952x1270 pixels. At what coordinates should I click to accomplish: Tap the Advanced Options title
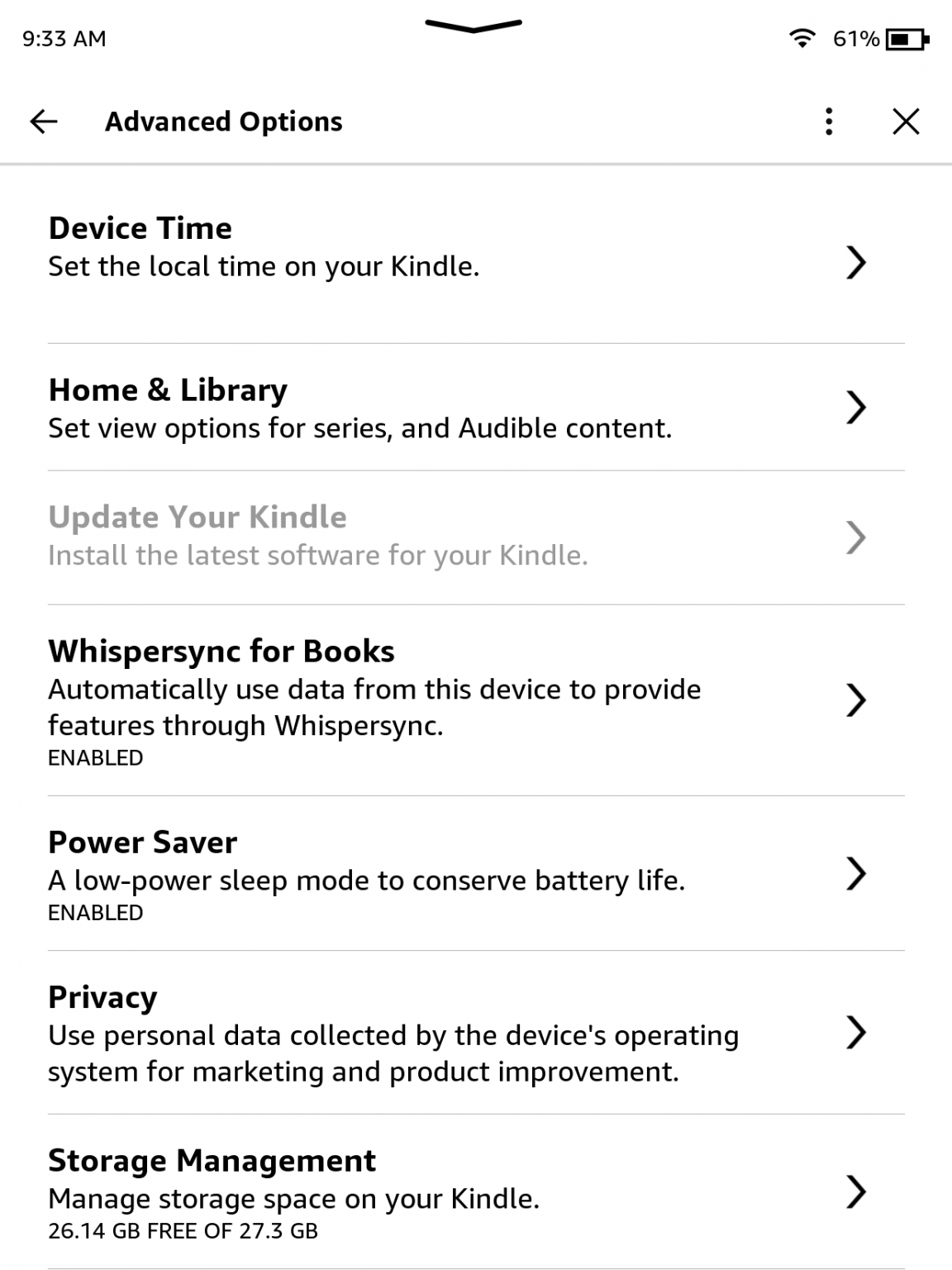[222, 121]
